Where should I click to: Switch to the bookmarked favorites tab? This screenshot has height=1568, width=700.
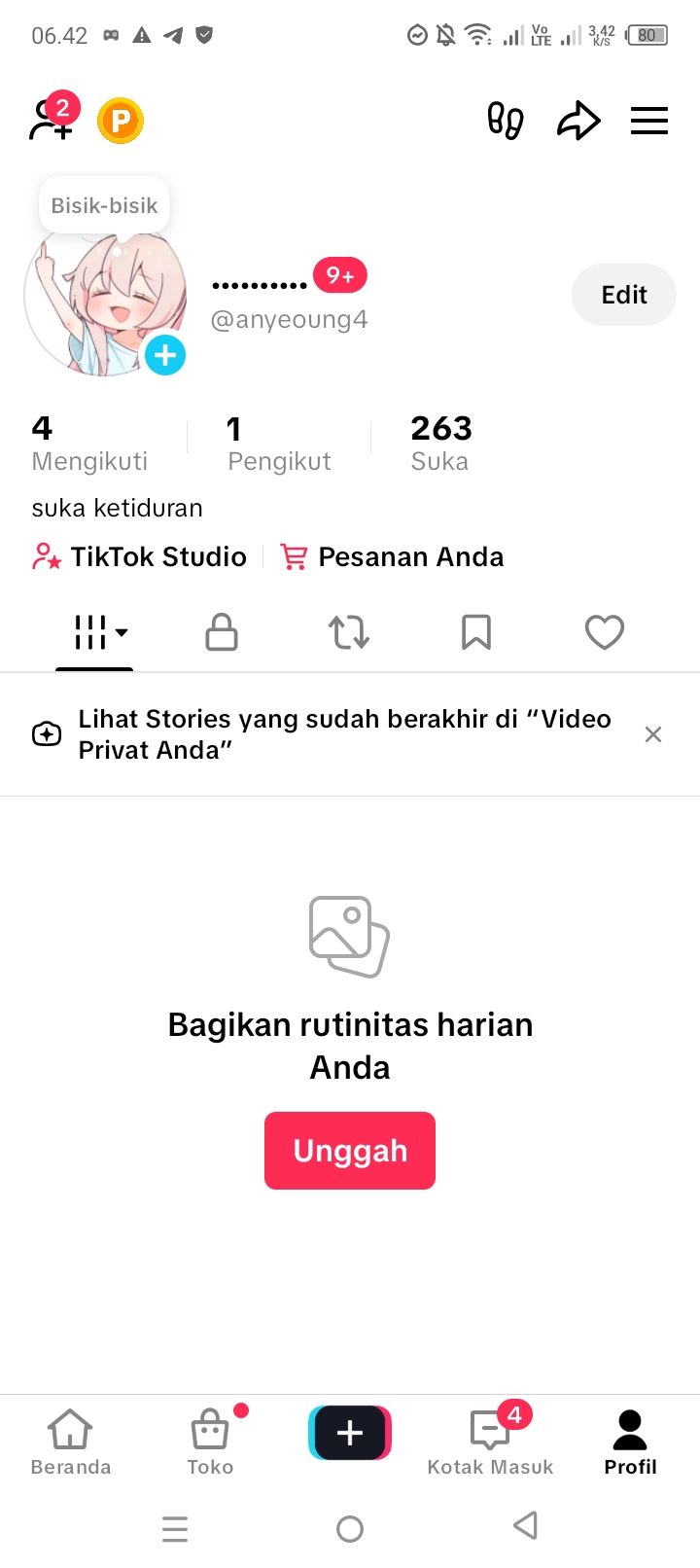click(x=476, y=632)
